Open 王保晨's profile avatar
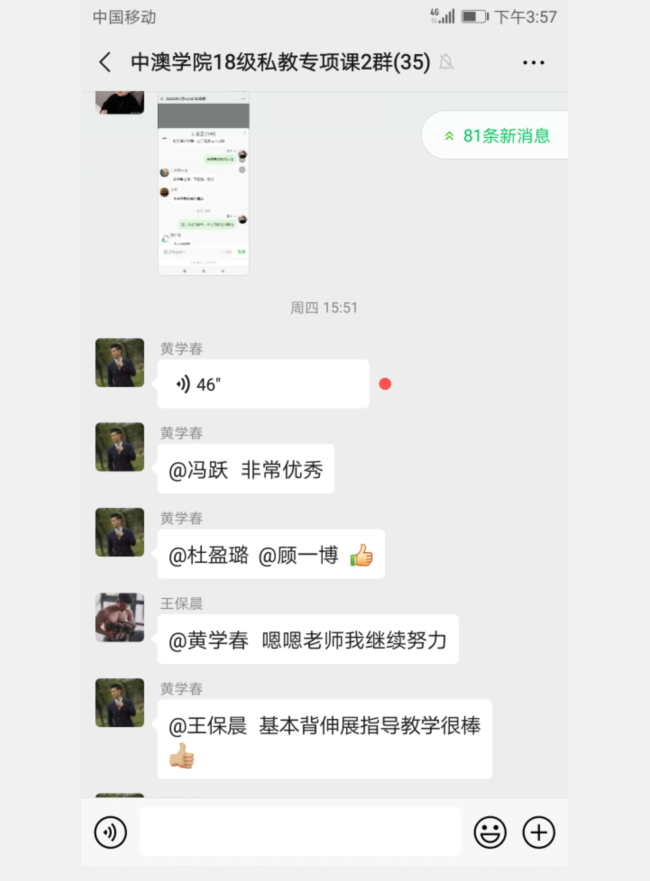This screenshot has height=881, width=650. [120, 618]
